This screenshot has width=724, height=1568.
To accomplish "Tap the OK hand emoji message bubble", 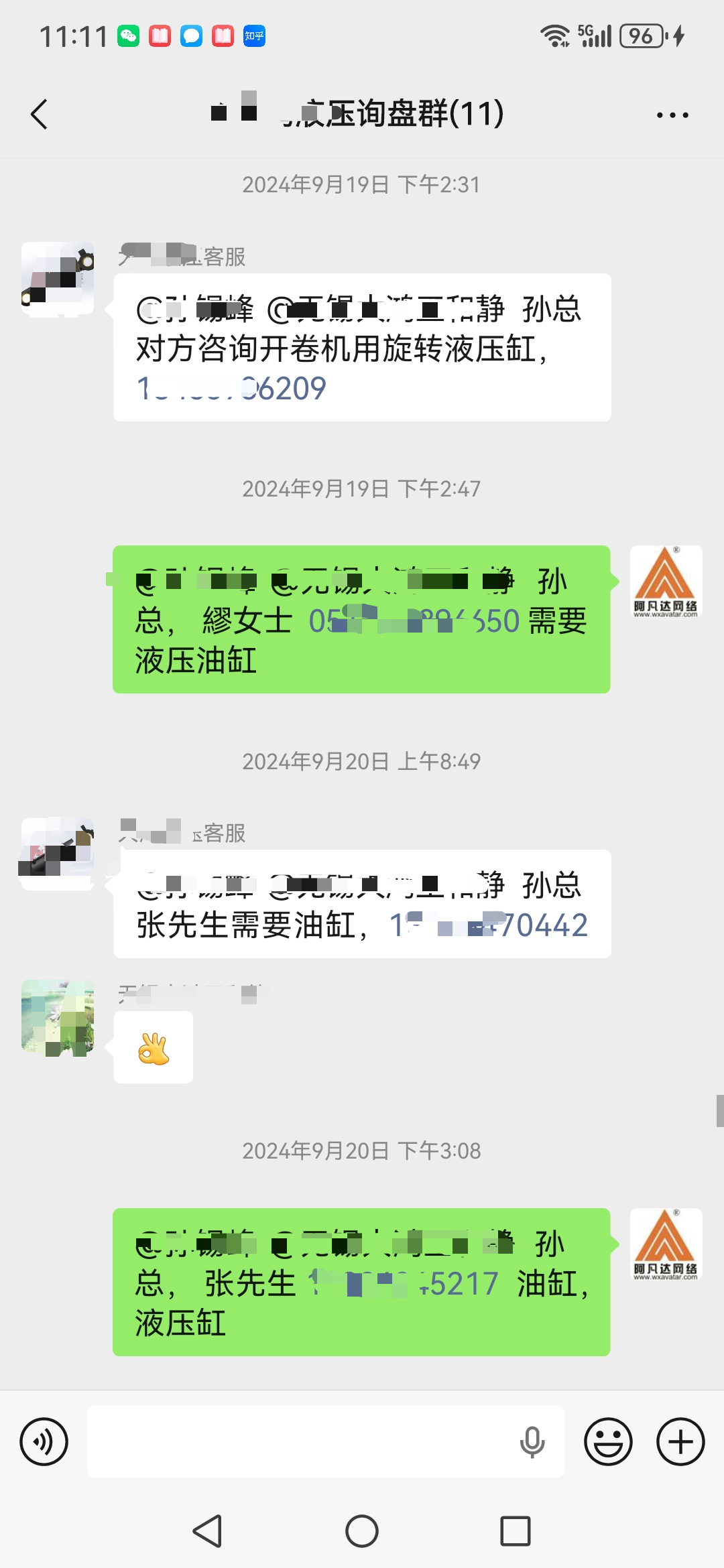I will coord(153,1047).
